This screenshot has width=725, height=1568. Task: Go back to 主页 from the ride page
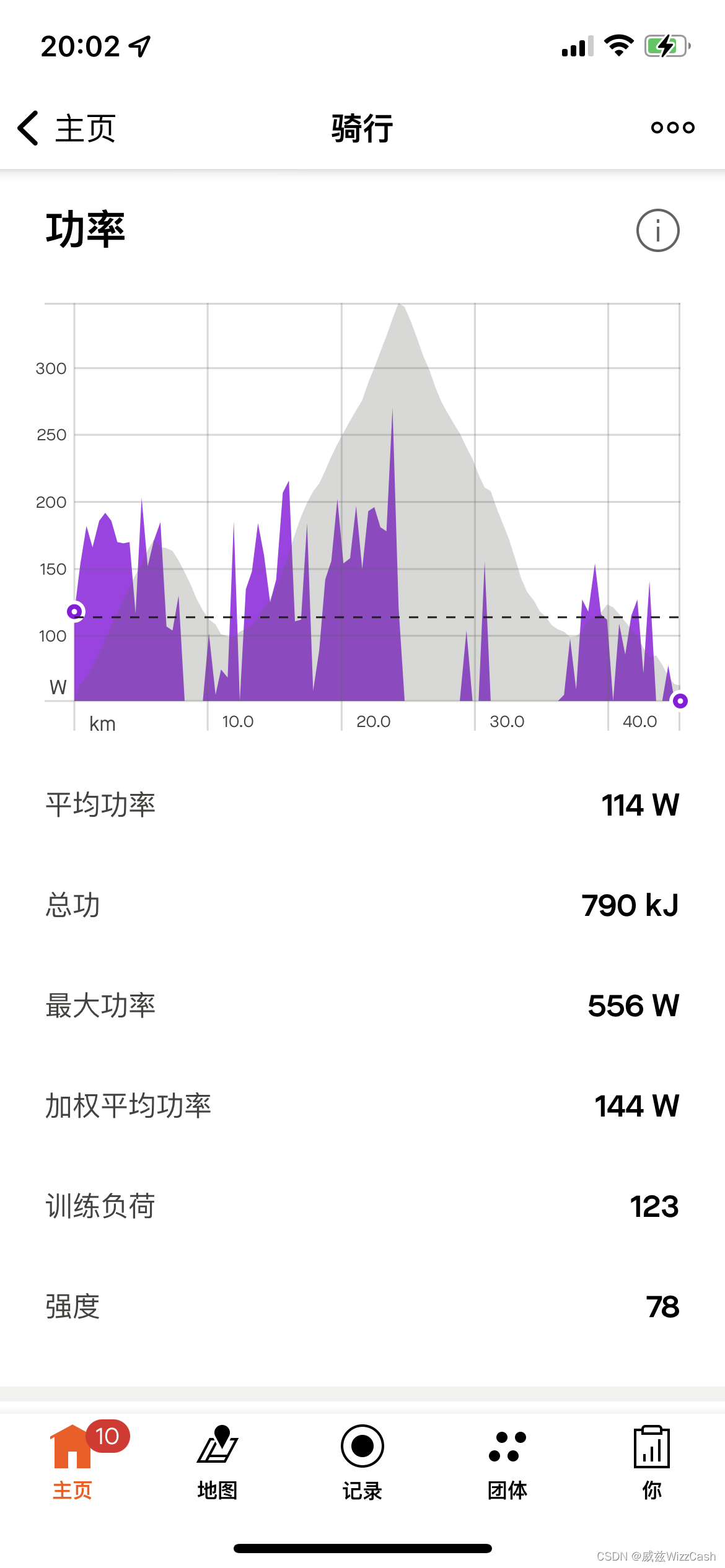tap(67, 129)
